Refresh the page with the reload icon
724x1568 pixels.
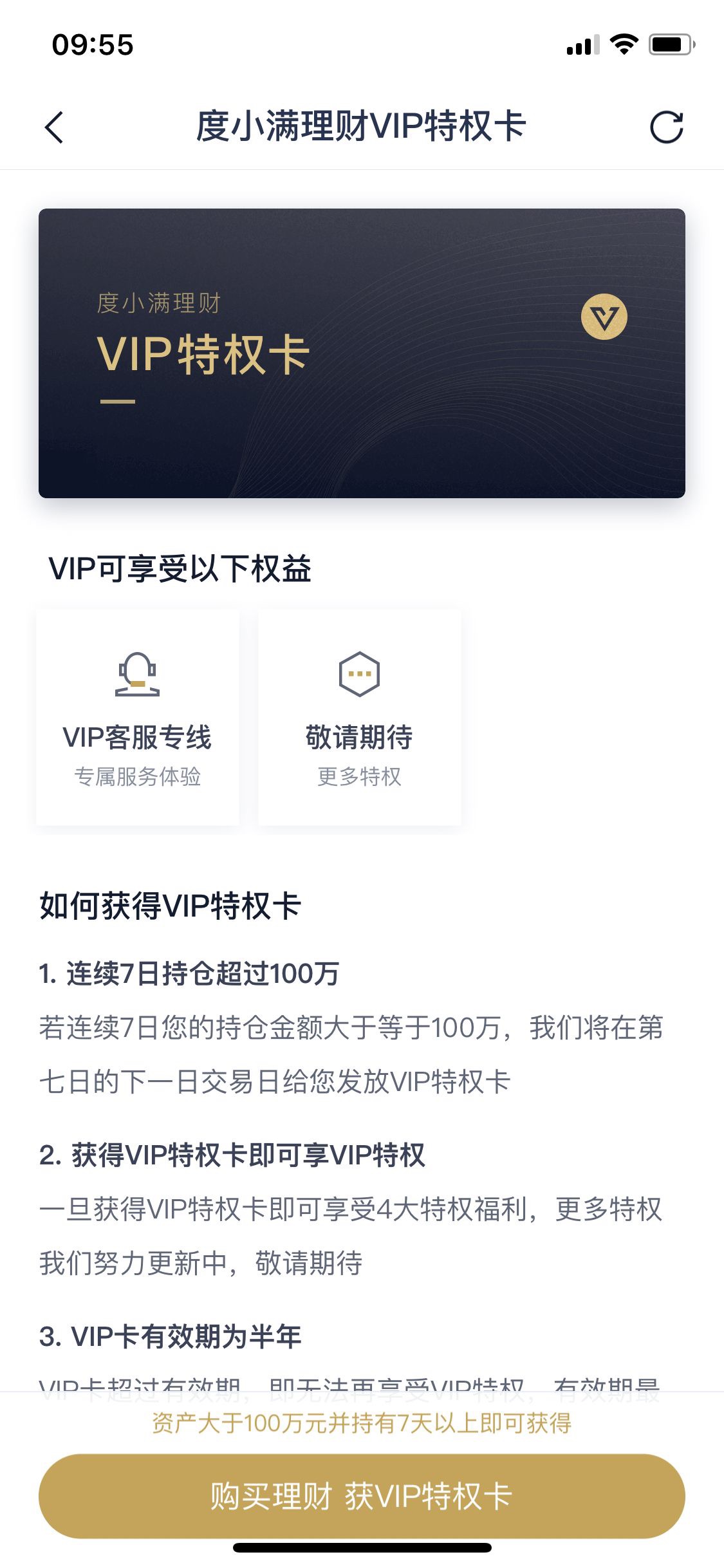pos(666,127)
